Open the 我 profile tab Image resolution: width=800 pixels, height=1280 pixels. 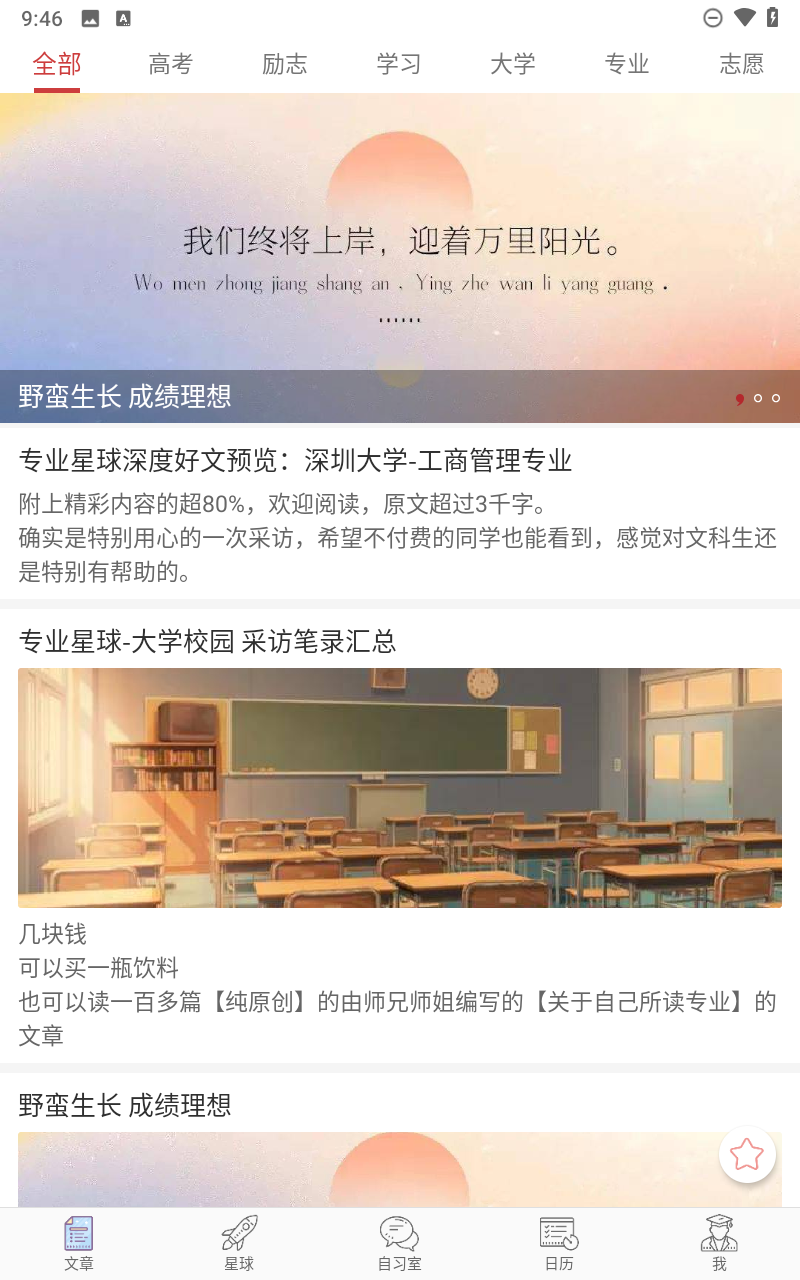point(719,1243)
